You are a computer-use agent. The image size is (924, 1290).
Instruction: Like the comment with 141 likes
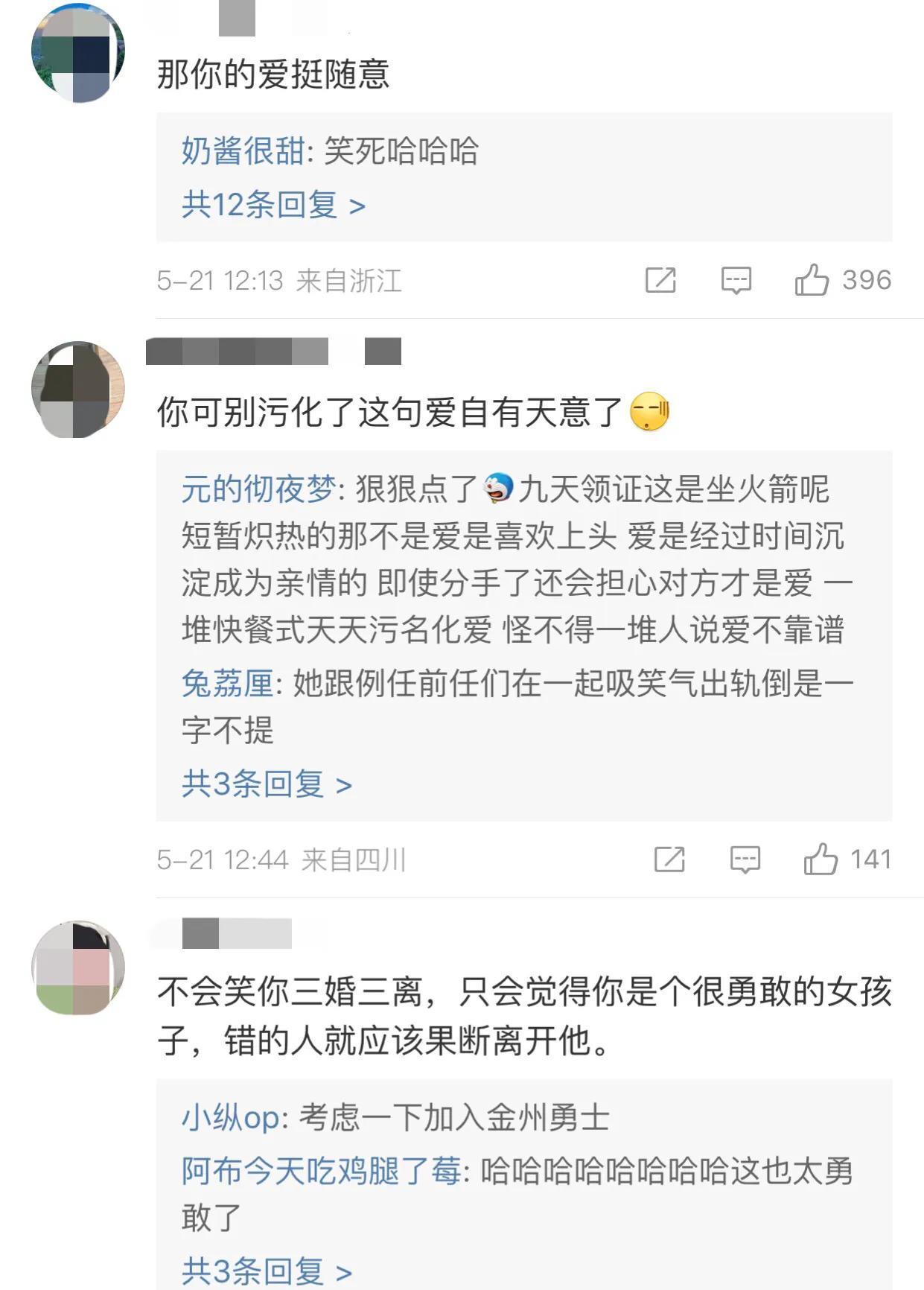click(x=821, y=860)
